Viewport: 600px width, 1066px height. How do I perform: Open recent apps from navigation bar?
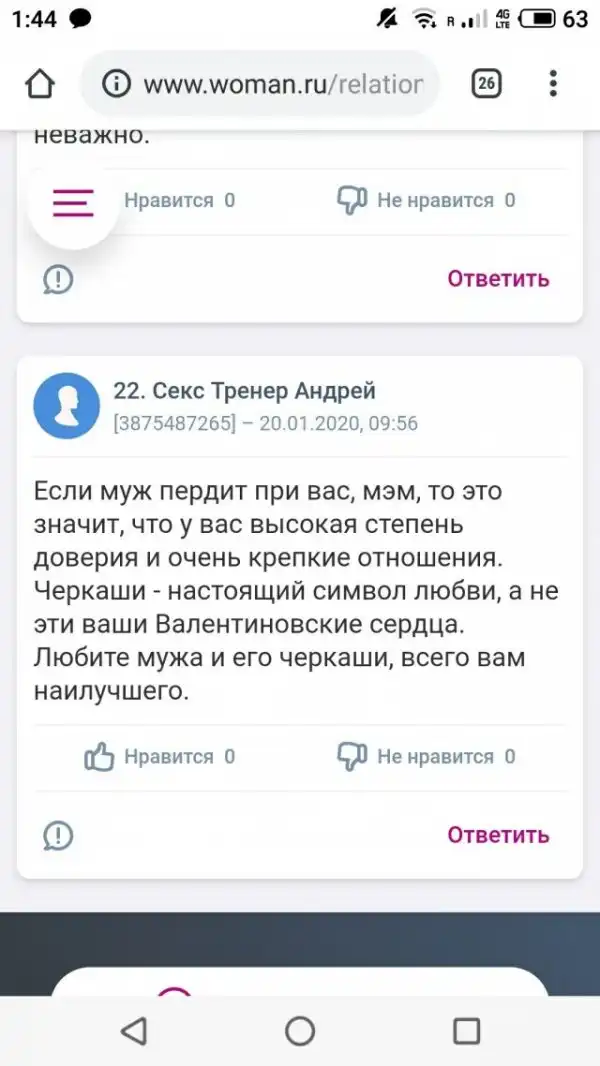[466, 1030]
